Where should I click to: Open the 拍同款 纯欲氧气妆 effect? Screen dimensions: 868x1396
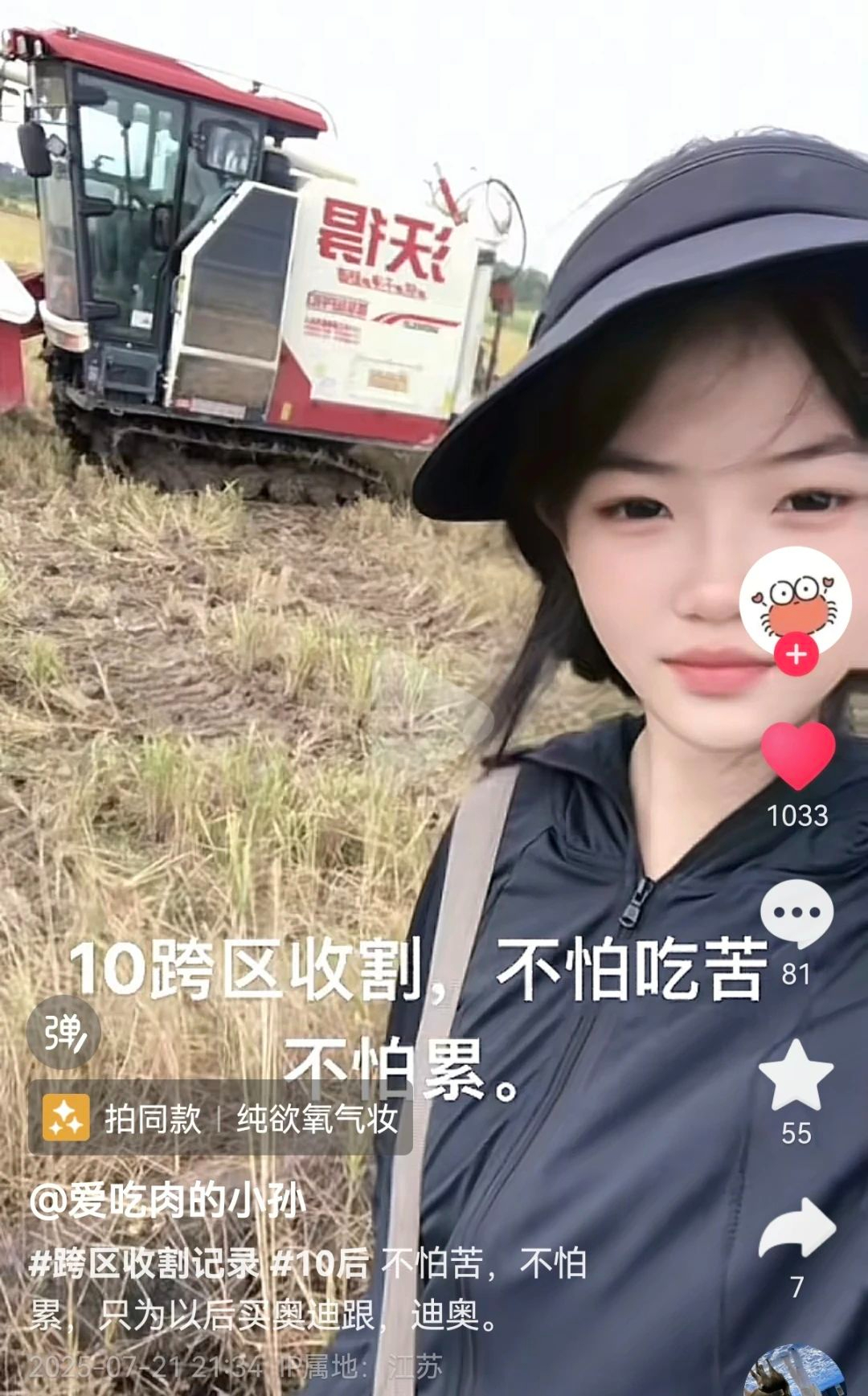(220, 1118)
